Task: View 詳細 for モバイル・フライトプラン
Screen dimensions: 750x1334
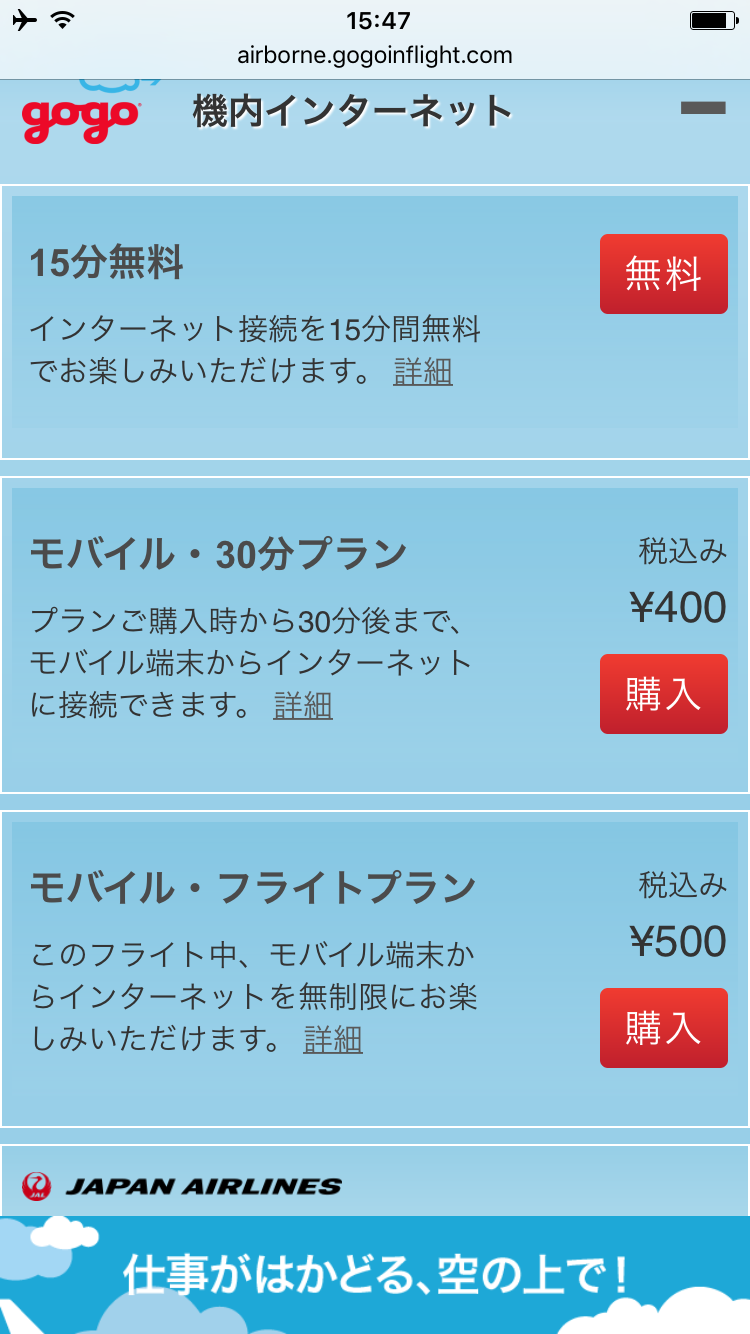Action: tap(333, 1040)
